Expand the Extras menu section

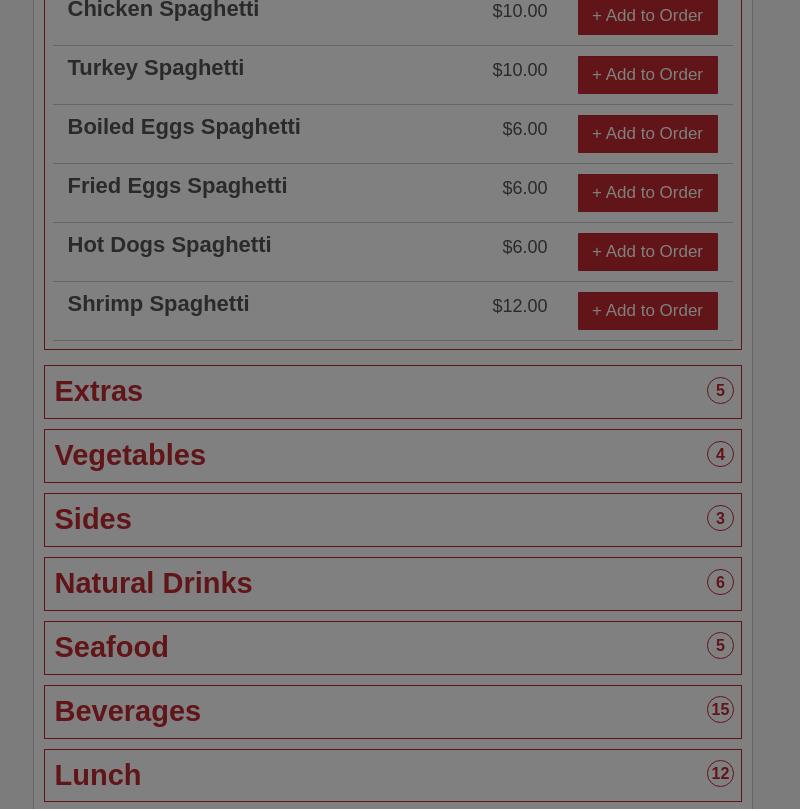392,392
